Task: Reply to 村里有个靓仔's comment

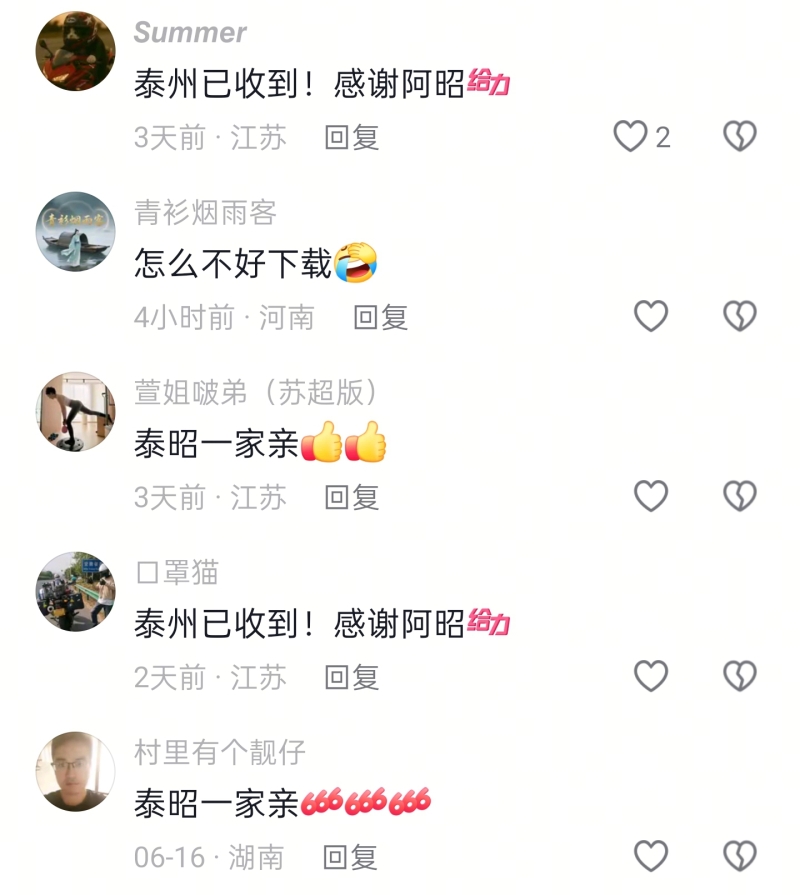Action: [x=350, y=857]
